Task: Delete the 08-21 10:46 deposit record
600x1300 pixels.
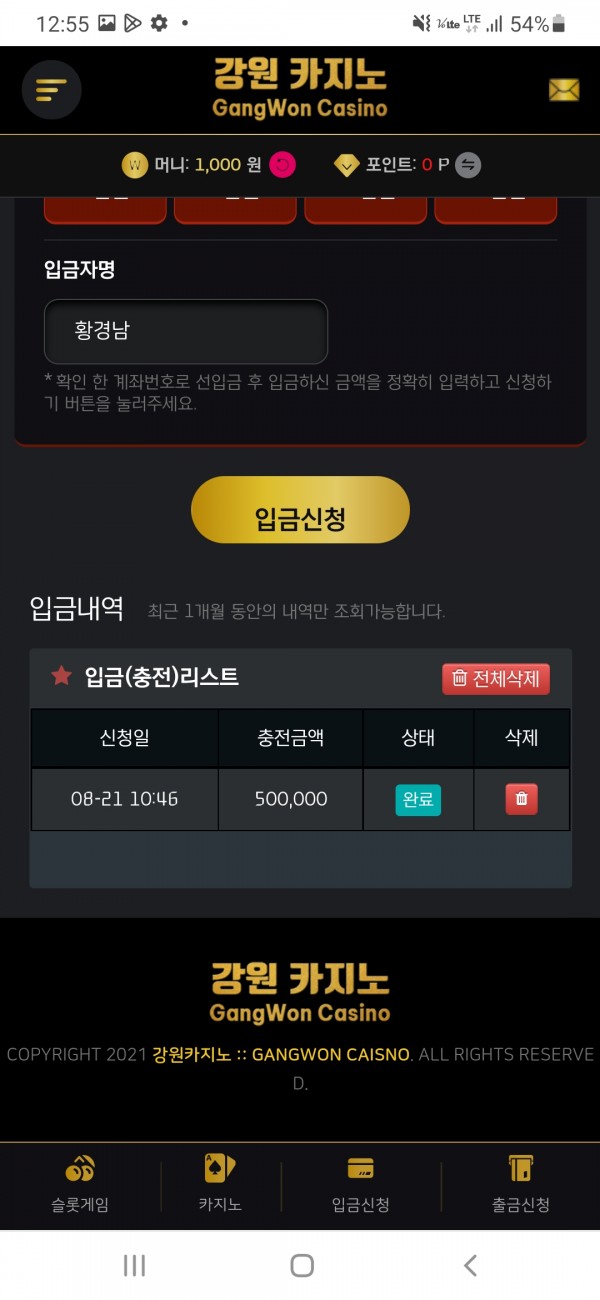Action: point(522,799)
